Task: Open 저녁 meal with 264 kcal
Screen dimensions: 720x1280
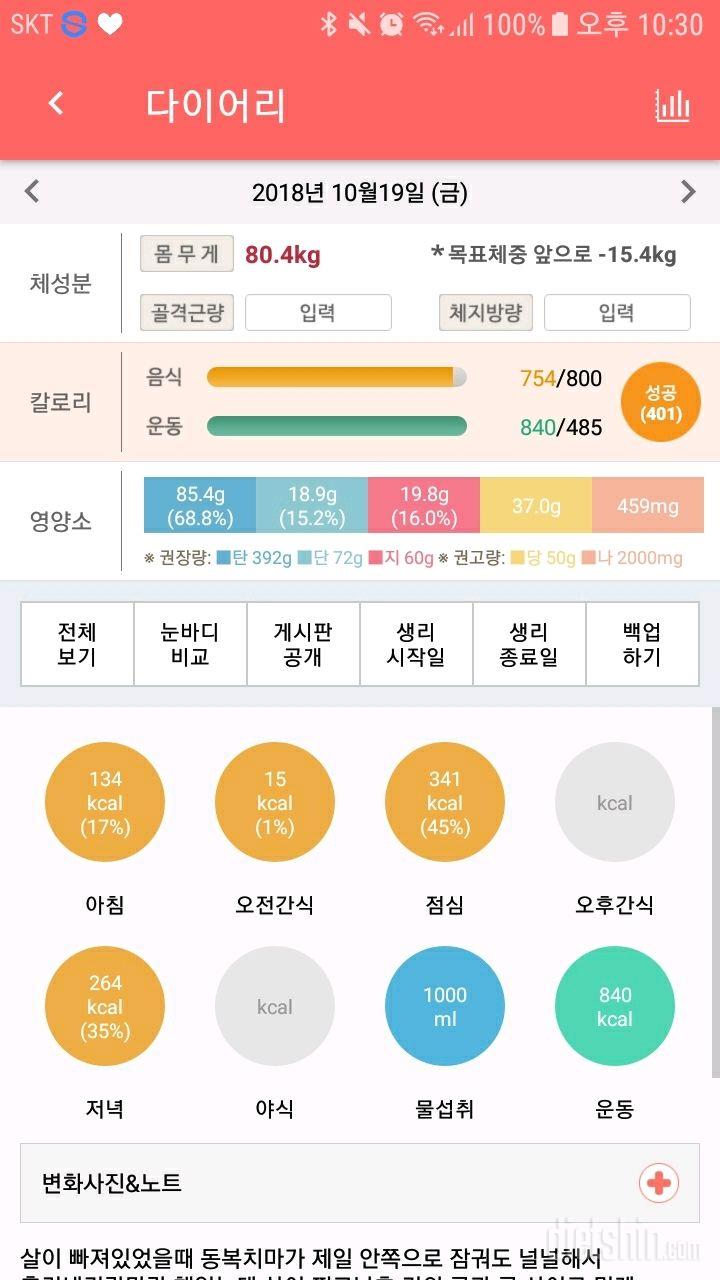Action: pos(105,1006)
